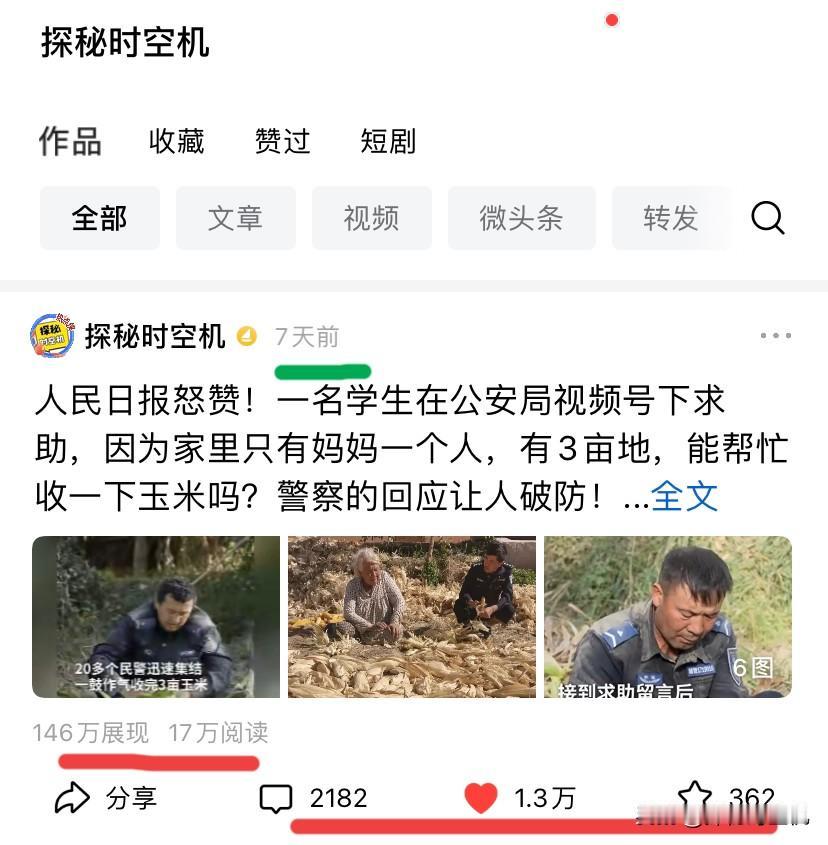
Task: Open the three-dot more options menu
Action: (x=775, y=337)
